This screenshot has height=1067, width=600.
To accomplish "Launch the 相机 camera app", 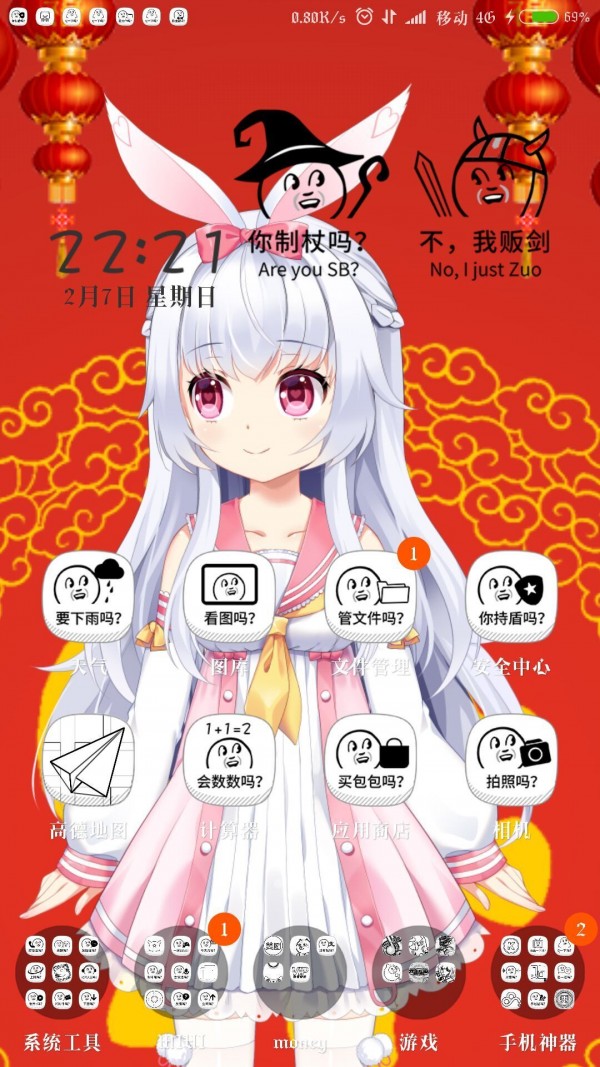I will [512, 762].
